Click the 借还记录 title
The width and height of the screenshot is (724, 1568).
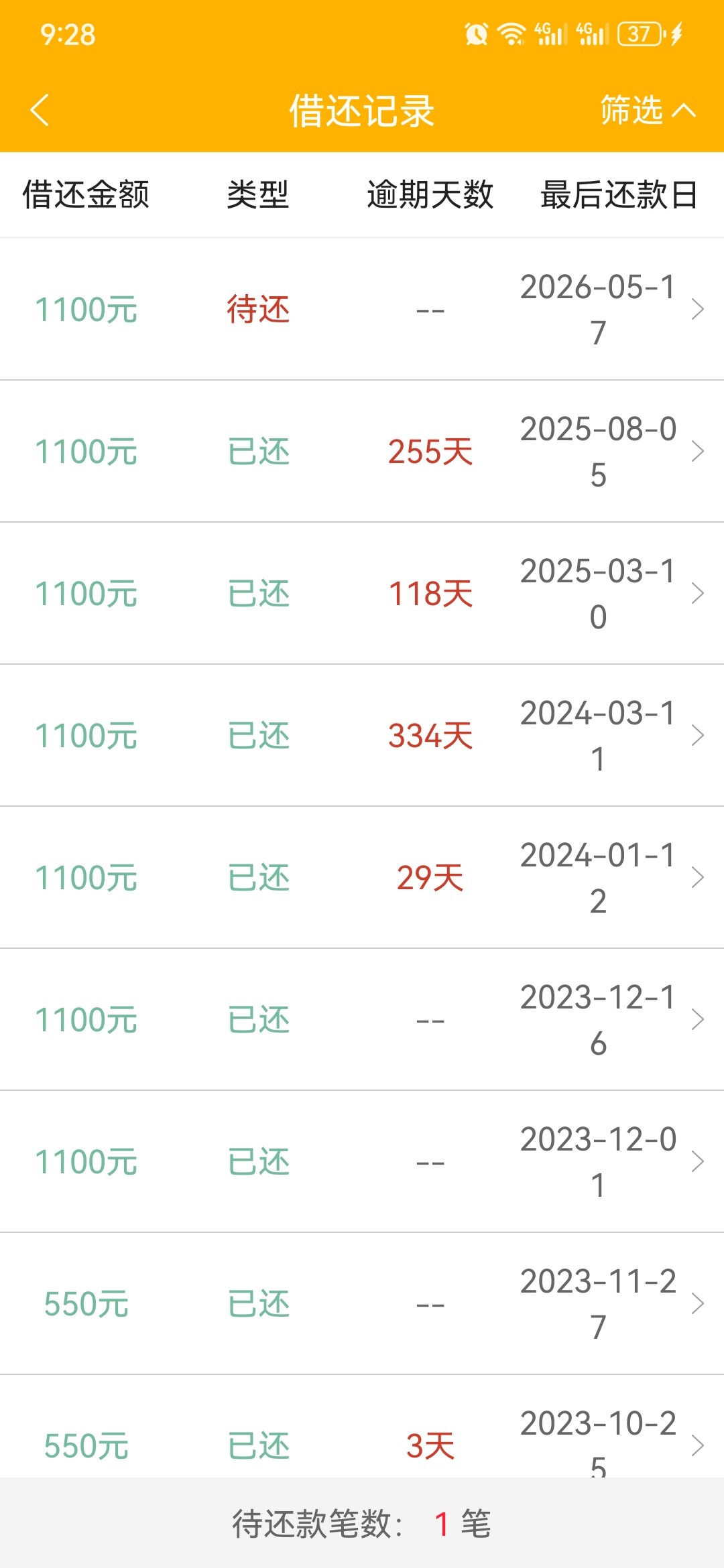tap(362, 111)
